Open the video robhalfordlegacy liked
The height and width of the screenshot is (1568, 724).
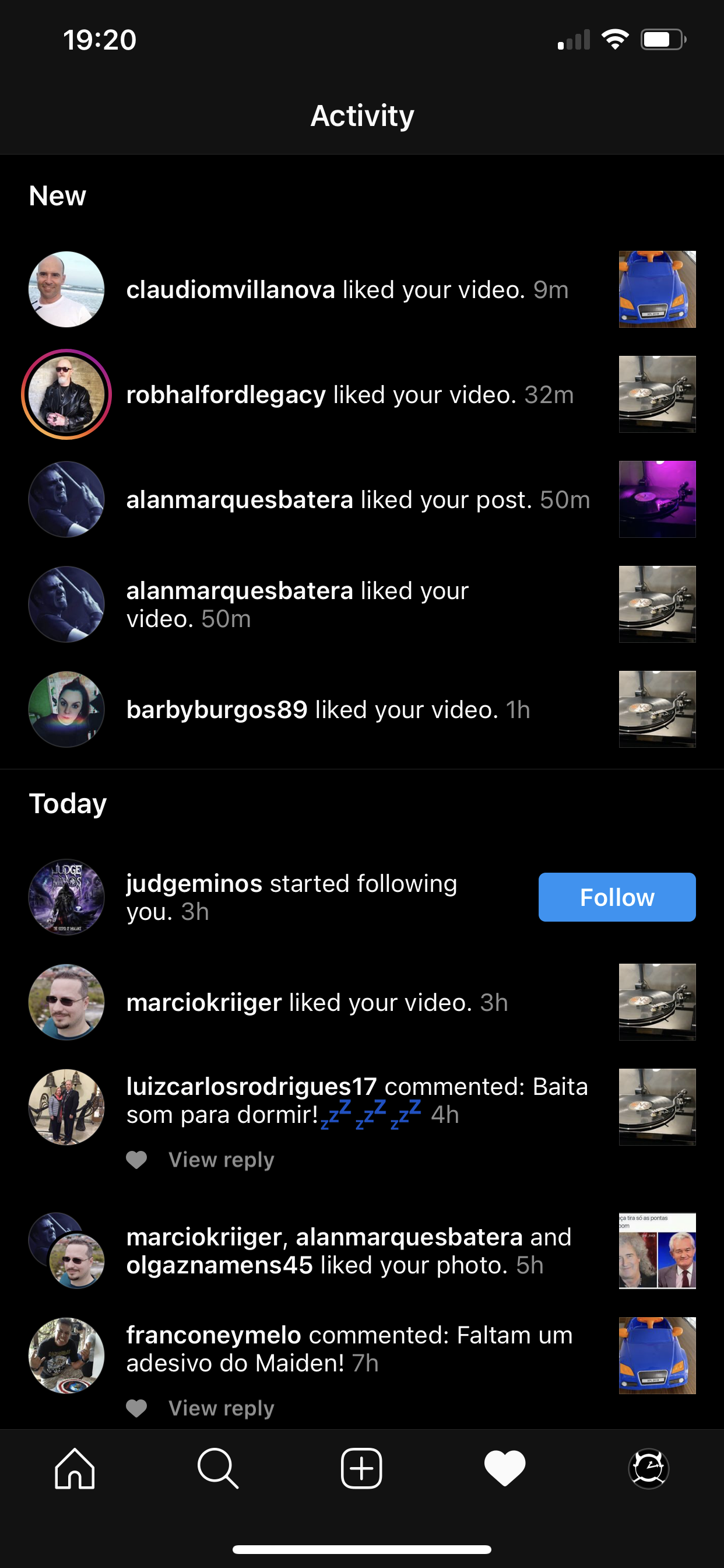pos(657,394)
